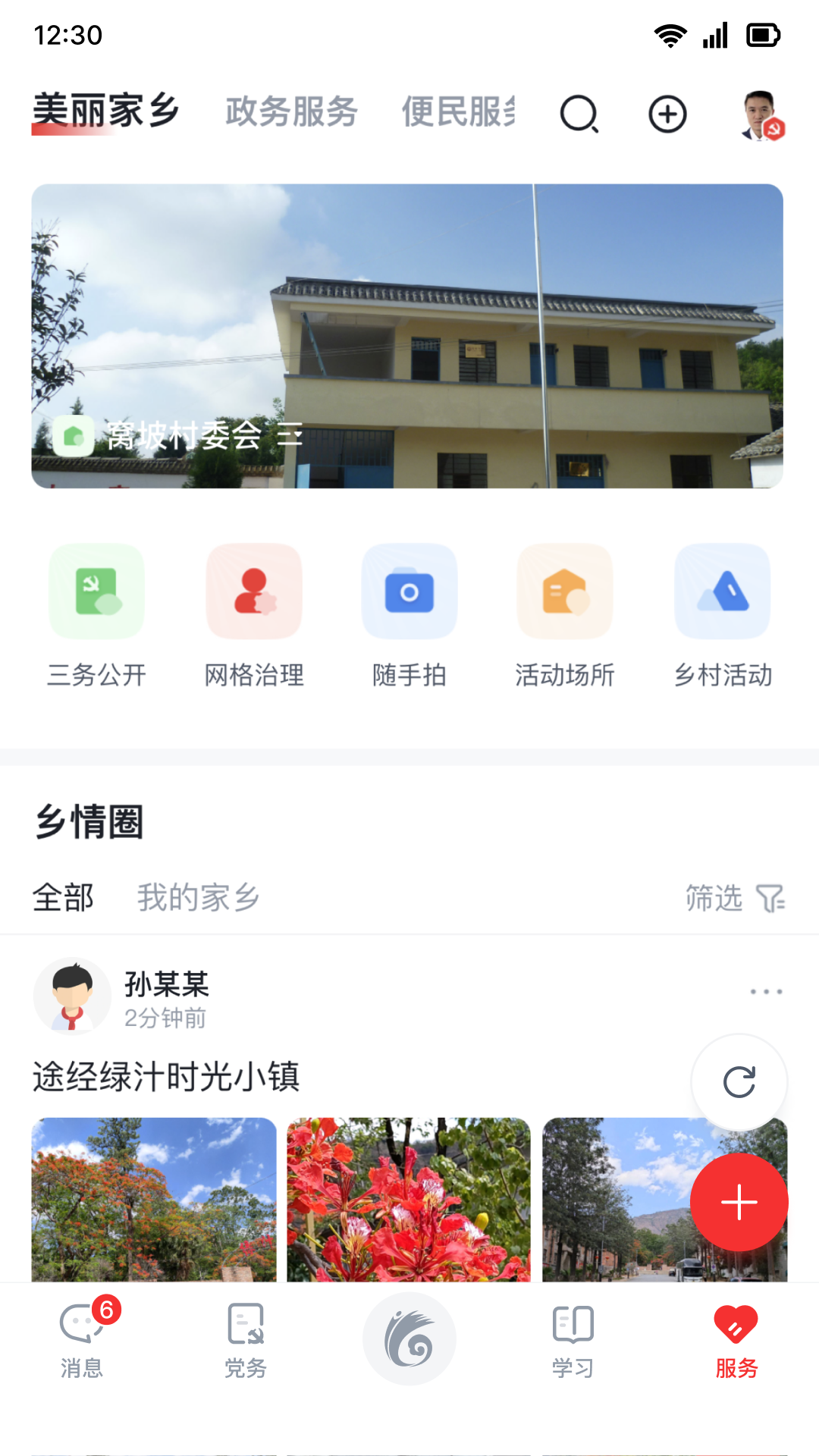
Task: Switch to the 政务服务 tab
Action: 291,112
